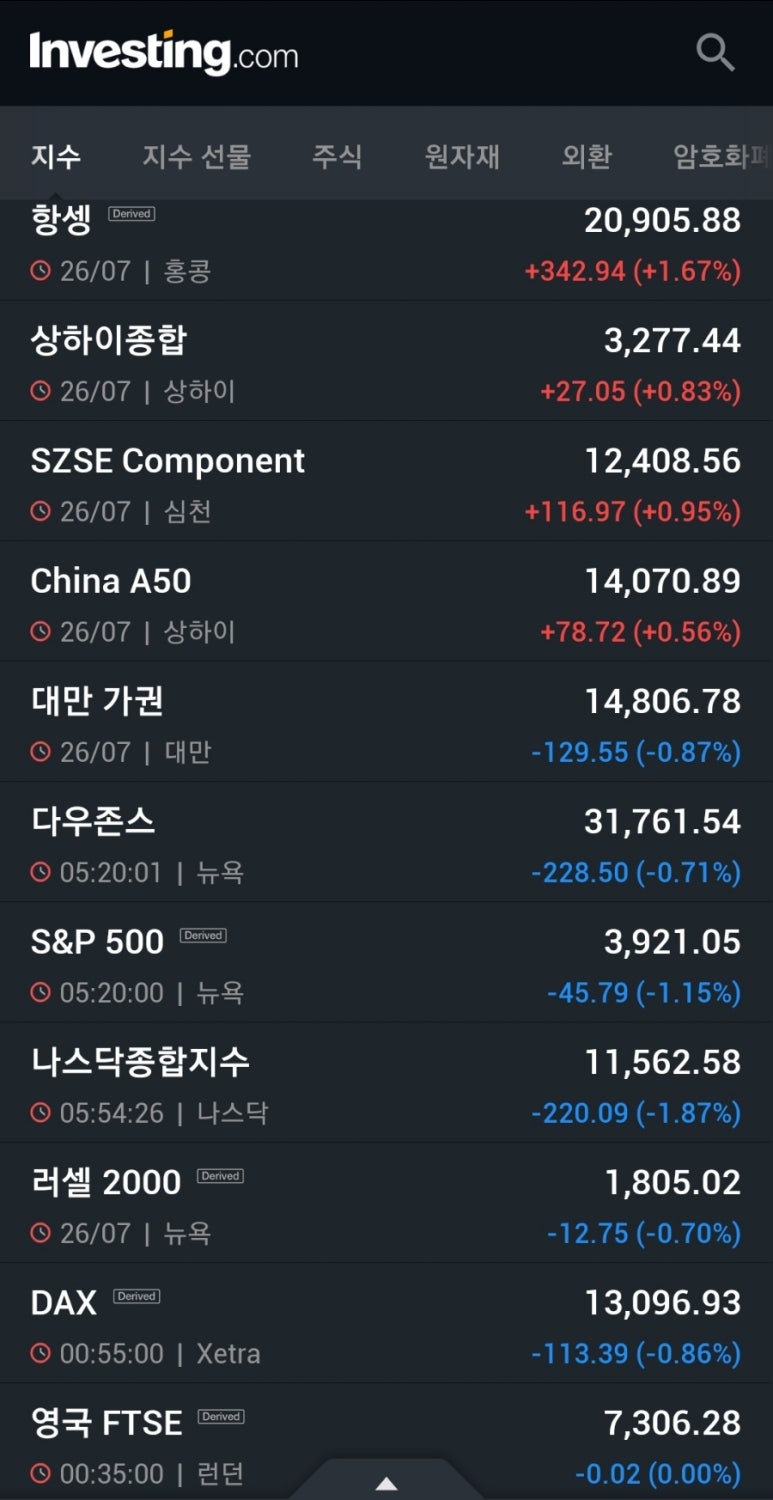
Task: Go to the 외환 tab
Action: [586, 156]
